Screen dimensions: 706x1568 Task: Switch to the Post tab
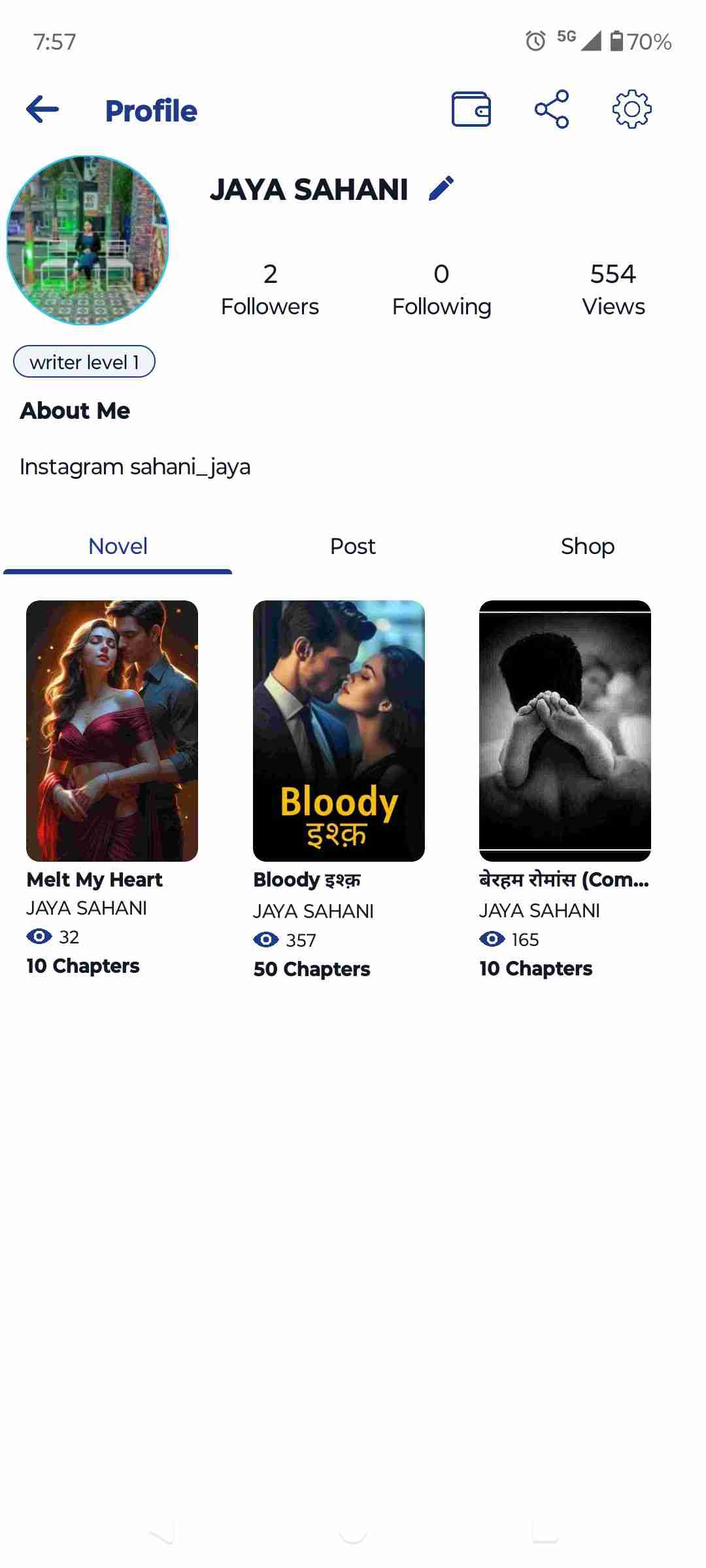click(352, 546)
